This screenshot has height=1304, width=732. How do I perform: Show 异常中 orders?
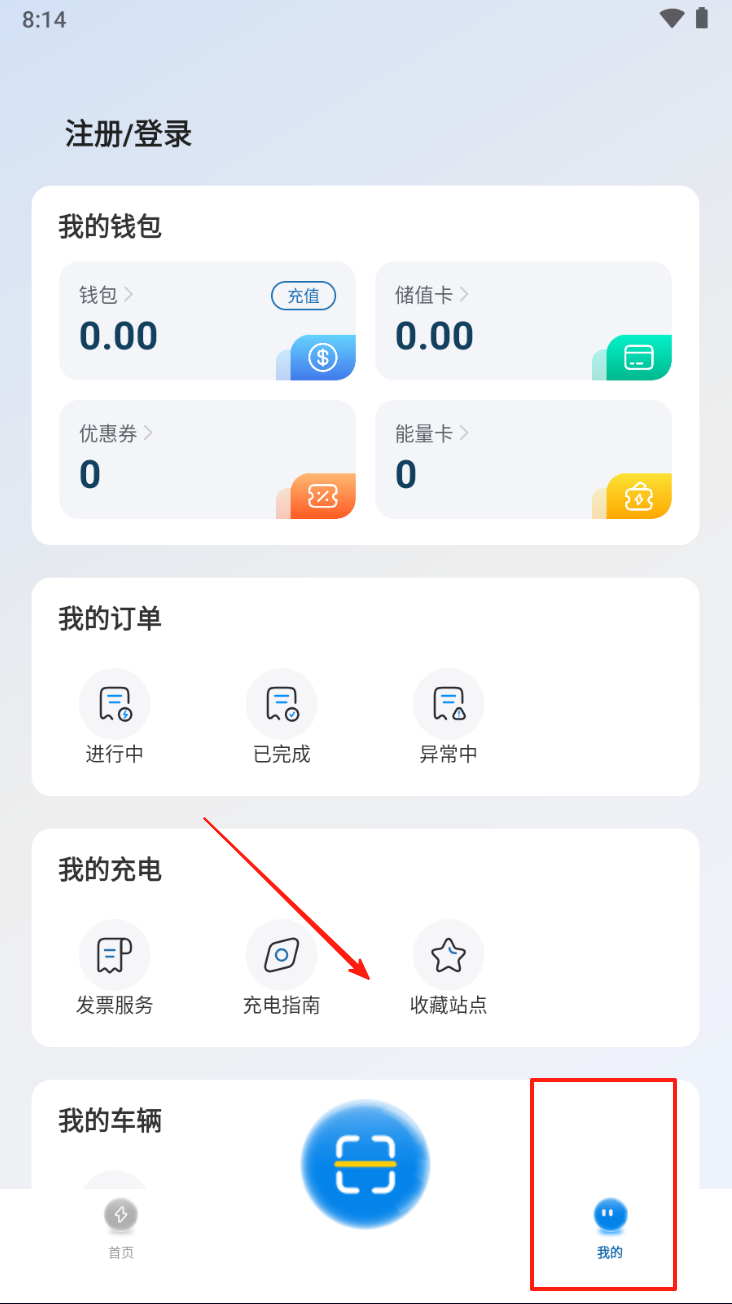click(x=448, y=717)
